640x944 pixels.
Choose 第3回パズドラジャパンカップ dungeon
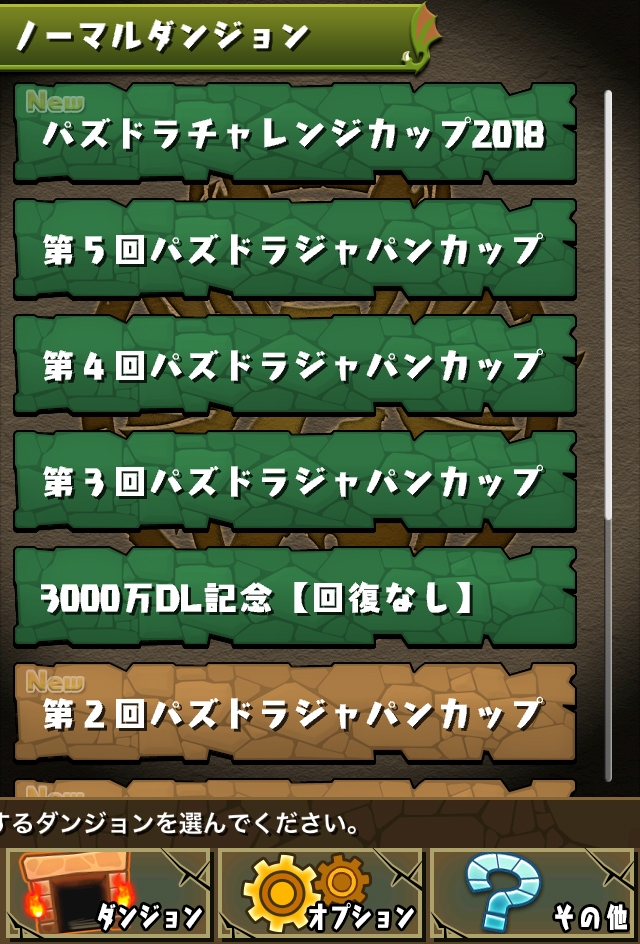[x=295, y=481]
